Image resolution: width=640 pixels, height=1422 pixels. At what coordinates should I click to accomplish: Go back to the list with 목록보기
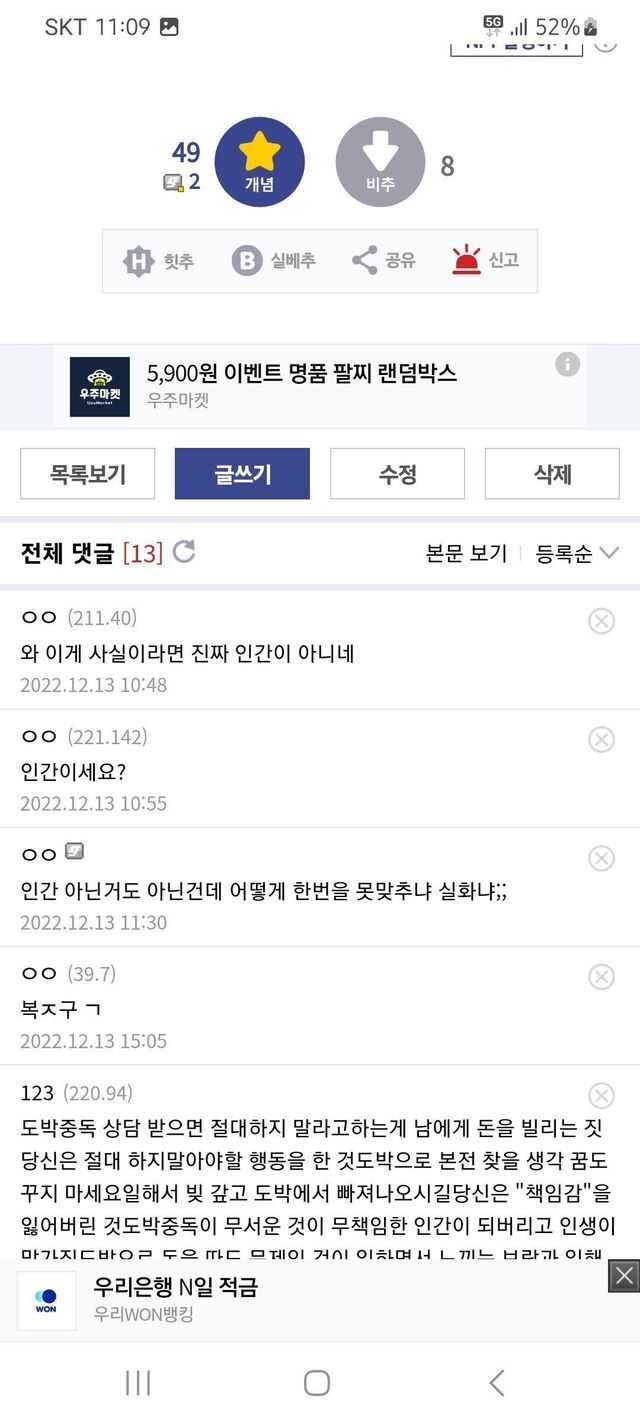pyautogui.click(x=88, y=474)
